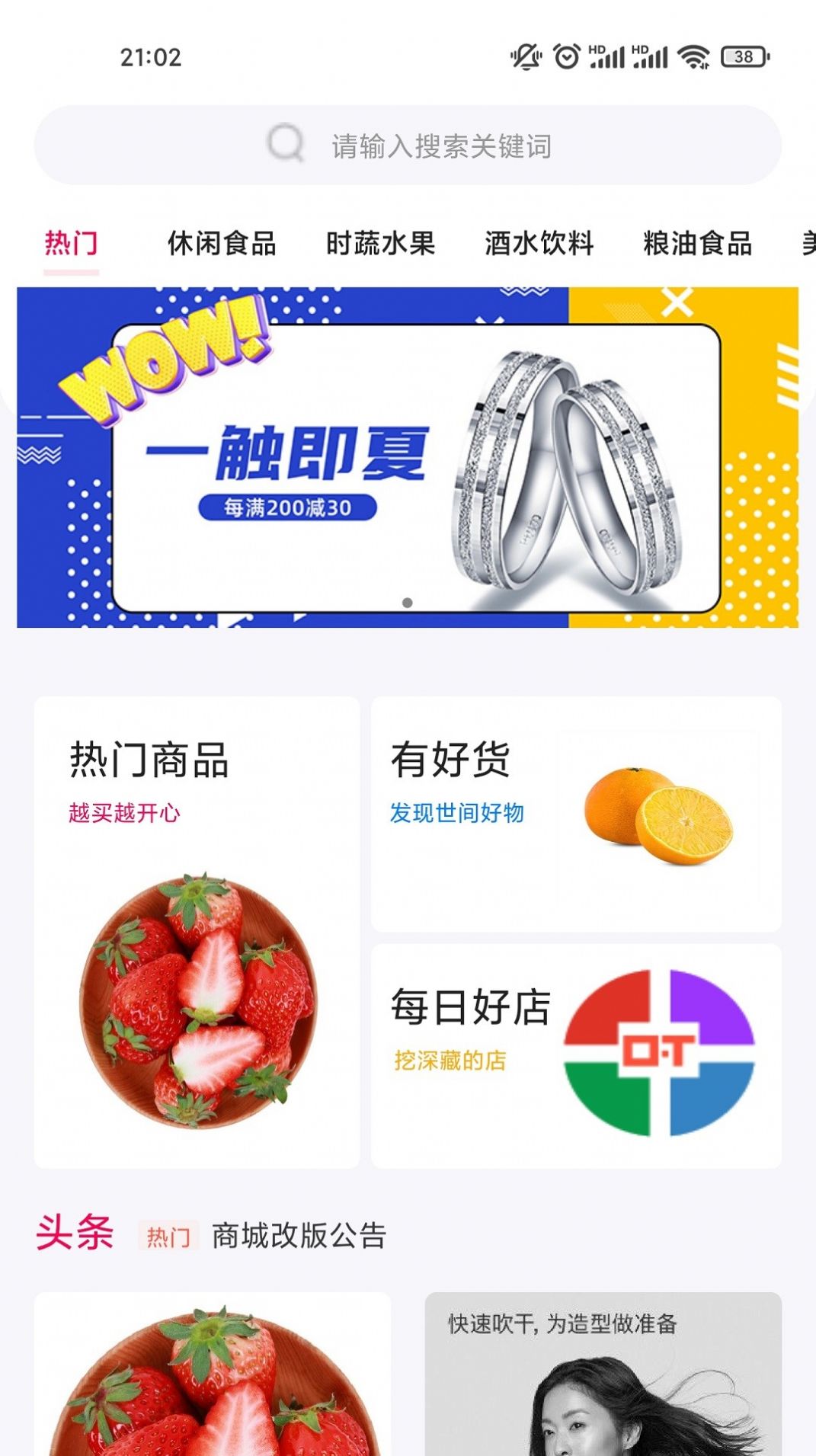This screenshot has width=816, height=1456.
Task: Switch to the 粮油食品 section
Action: [x=698, y=244]
